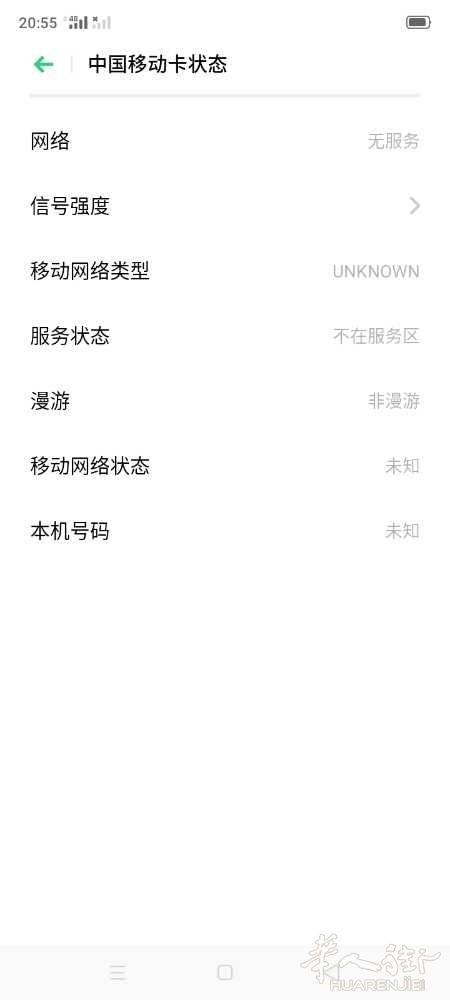Screen dimensions: 450x1000
Task: Open the 信号强度 row
Action: coord(225,206)
